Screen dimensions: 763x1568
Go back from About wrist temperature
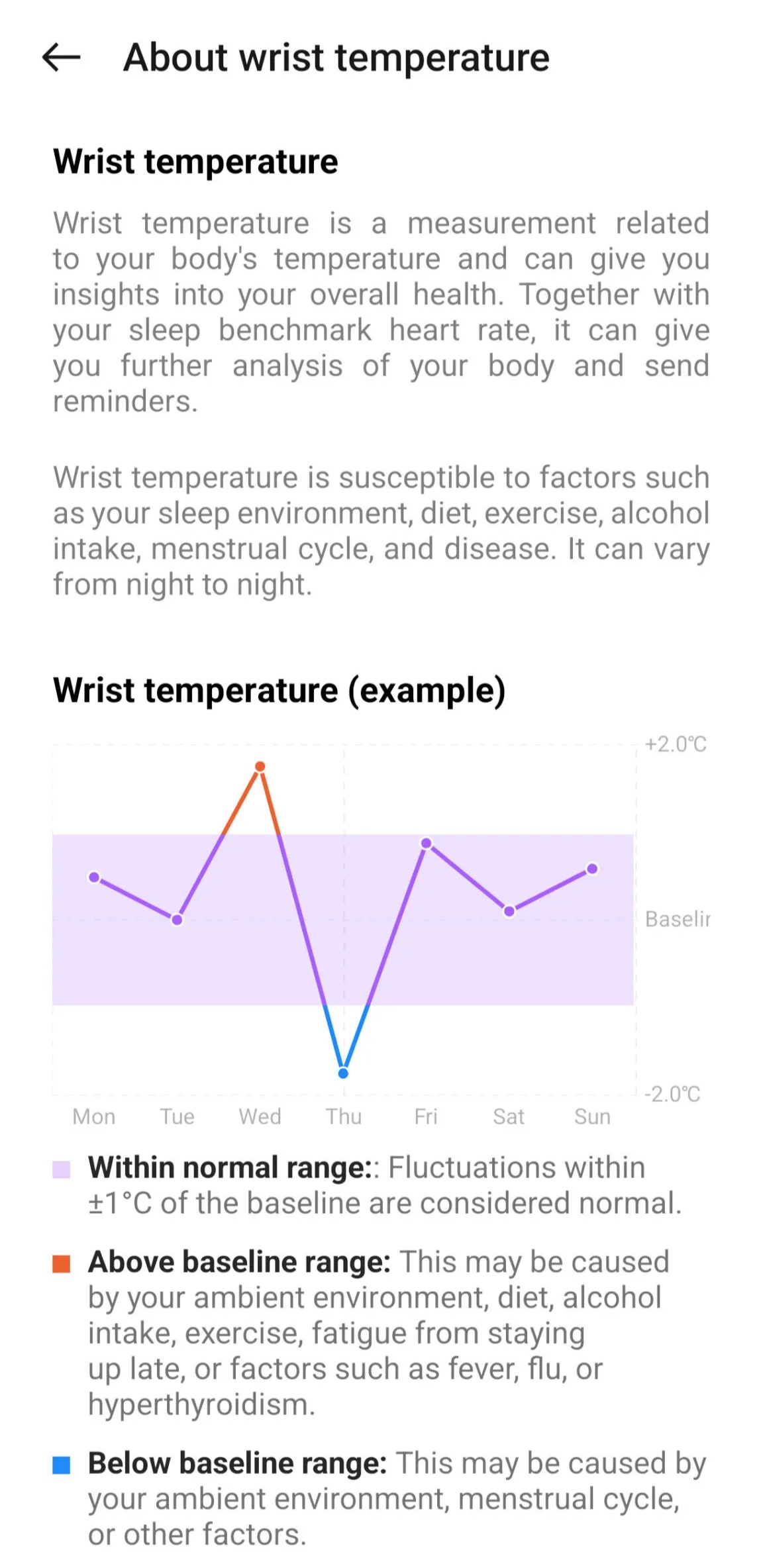pyautogui.click(x=61, y=58)
